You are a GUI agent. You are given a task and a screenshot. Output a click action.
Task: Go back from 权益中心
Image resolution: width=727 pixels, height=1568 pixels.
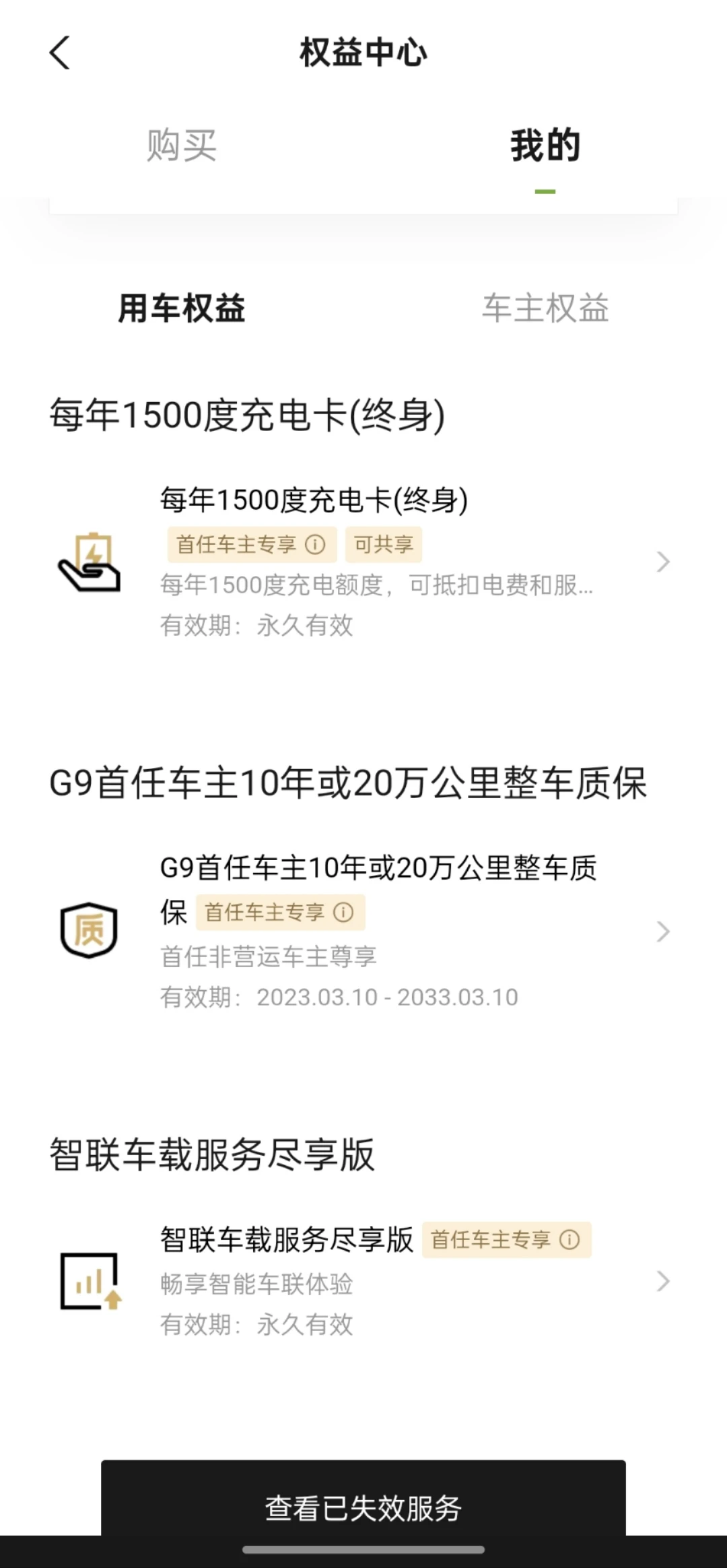click(x=60, y=53)
